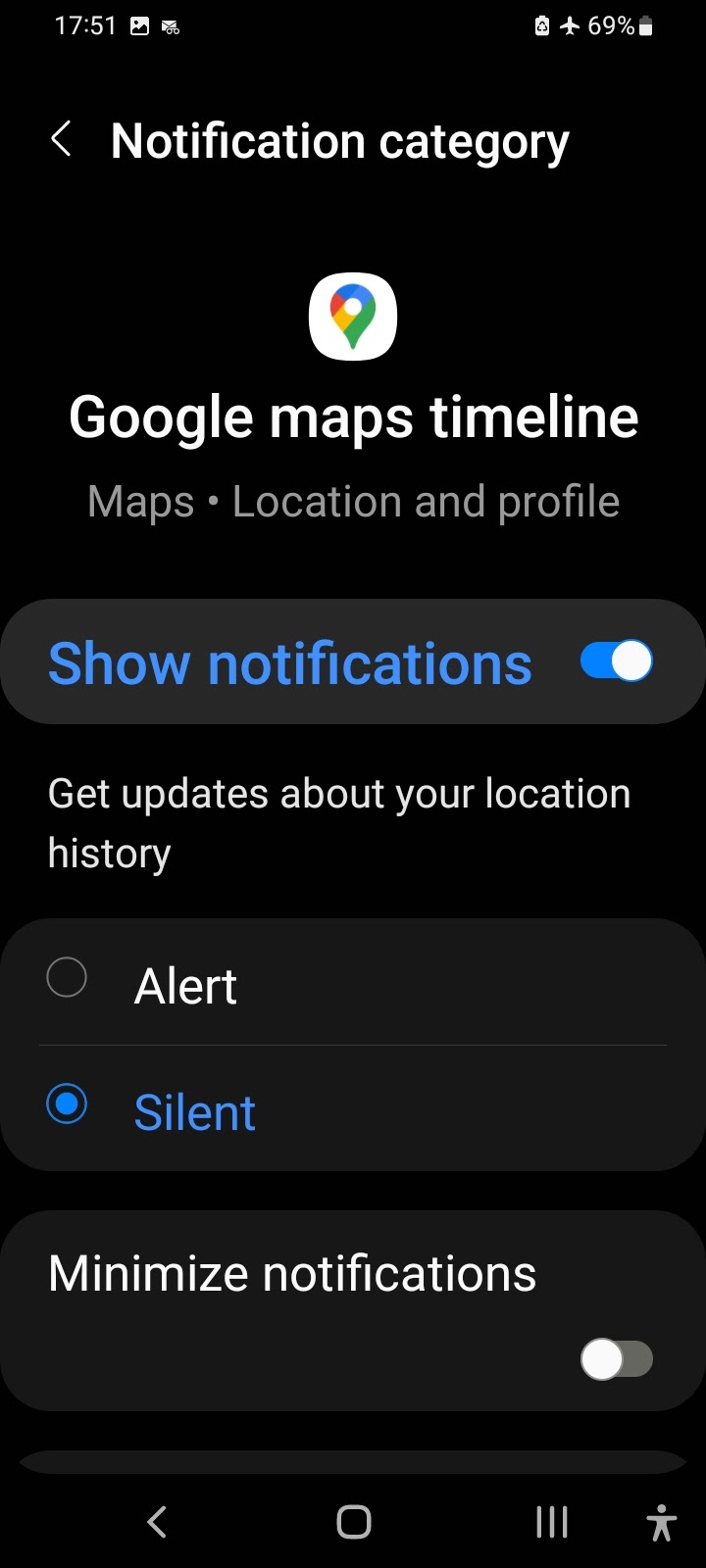
Task: Select the Alert notification style
Action: pyautogui.click(x=67, y=978)
